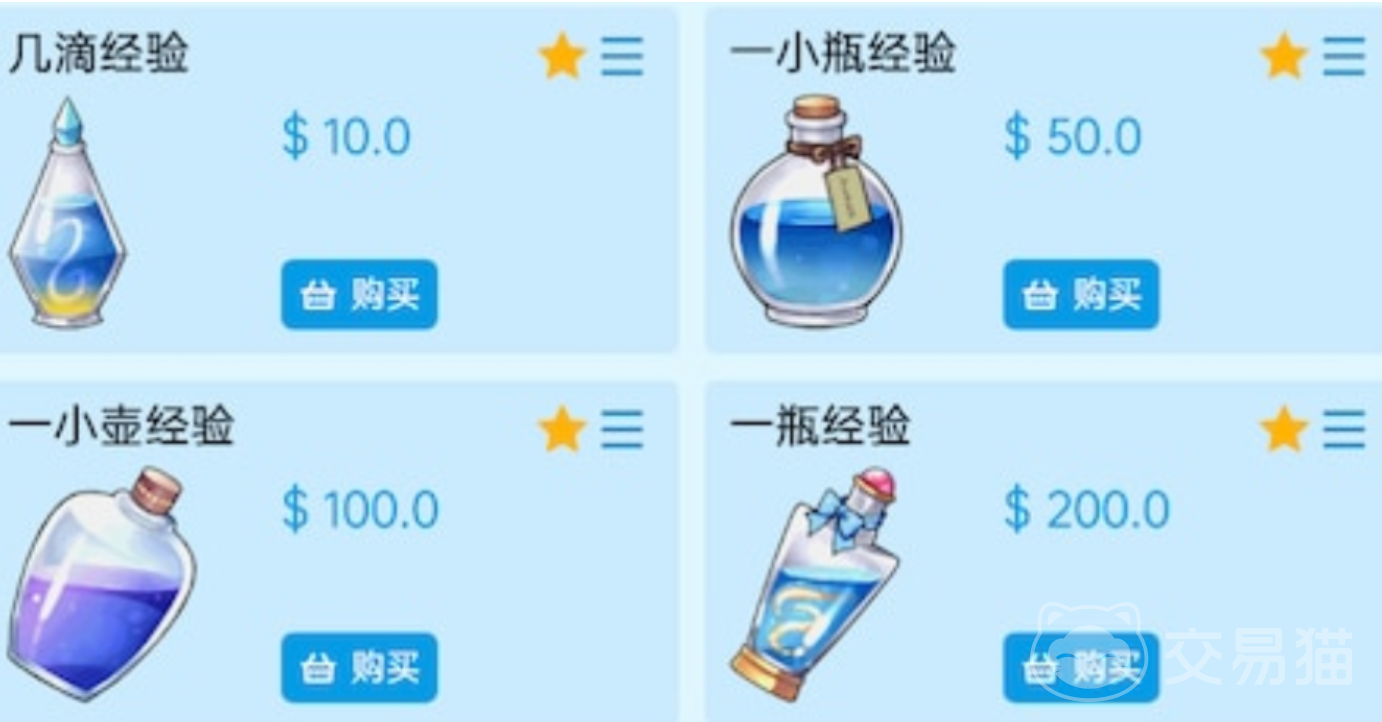Tap the star on 几滴经验
Image resolution: width=1382 pixels, height=722 pixels.
pos(561,57)
